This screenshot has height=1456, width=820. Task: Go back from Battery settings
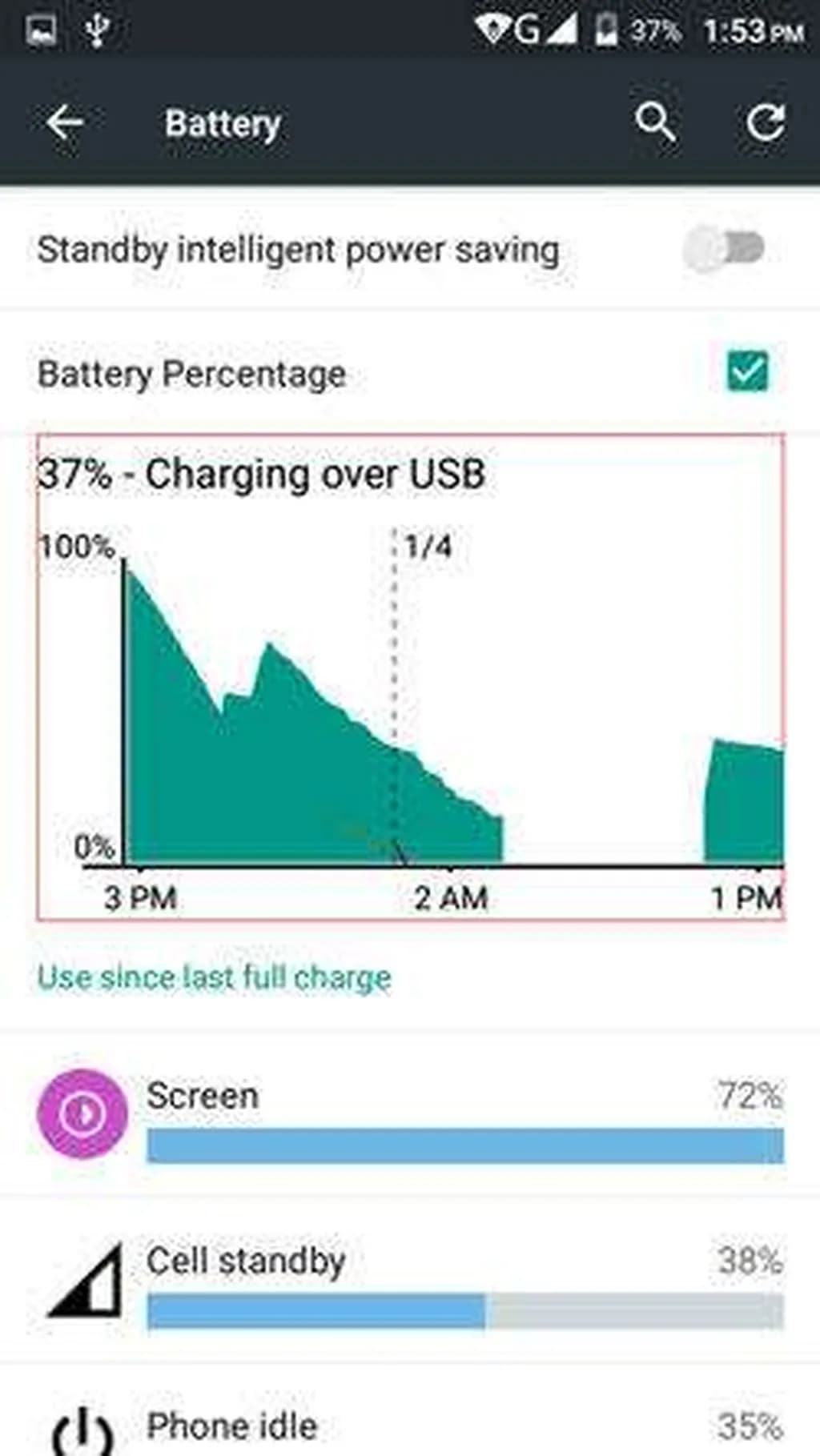pyautogui.click(x=65, y=123)
